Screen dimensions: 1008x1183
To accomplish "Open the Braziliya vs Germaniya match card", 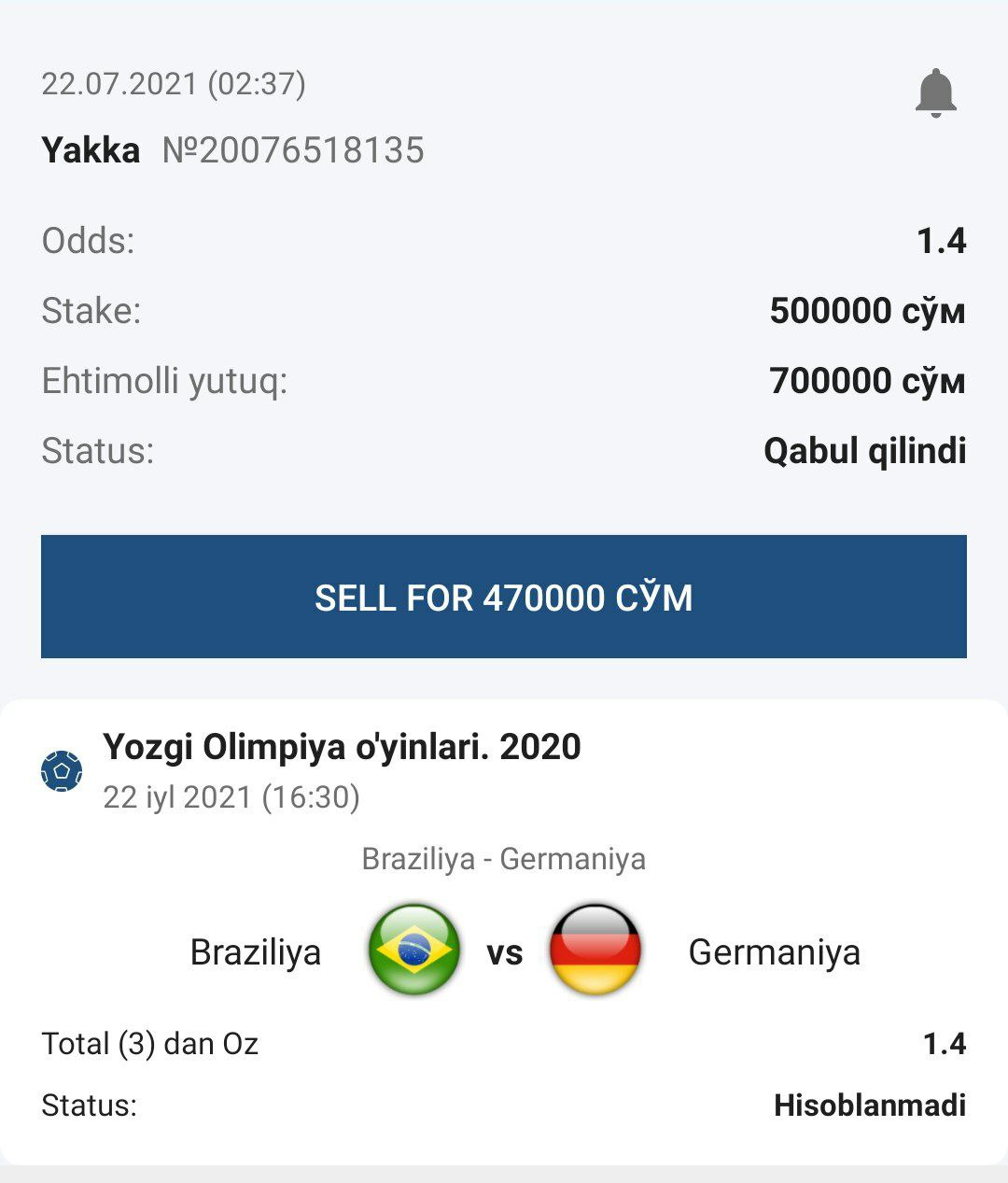I will (x=504, y=951).
